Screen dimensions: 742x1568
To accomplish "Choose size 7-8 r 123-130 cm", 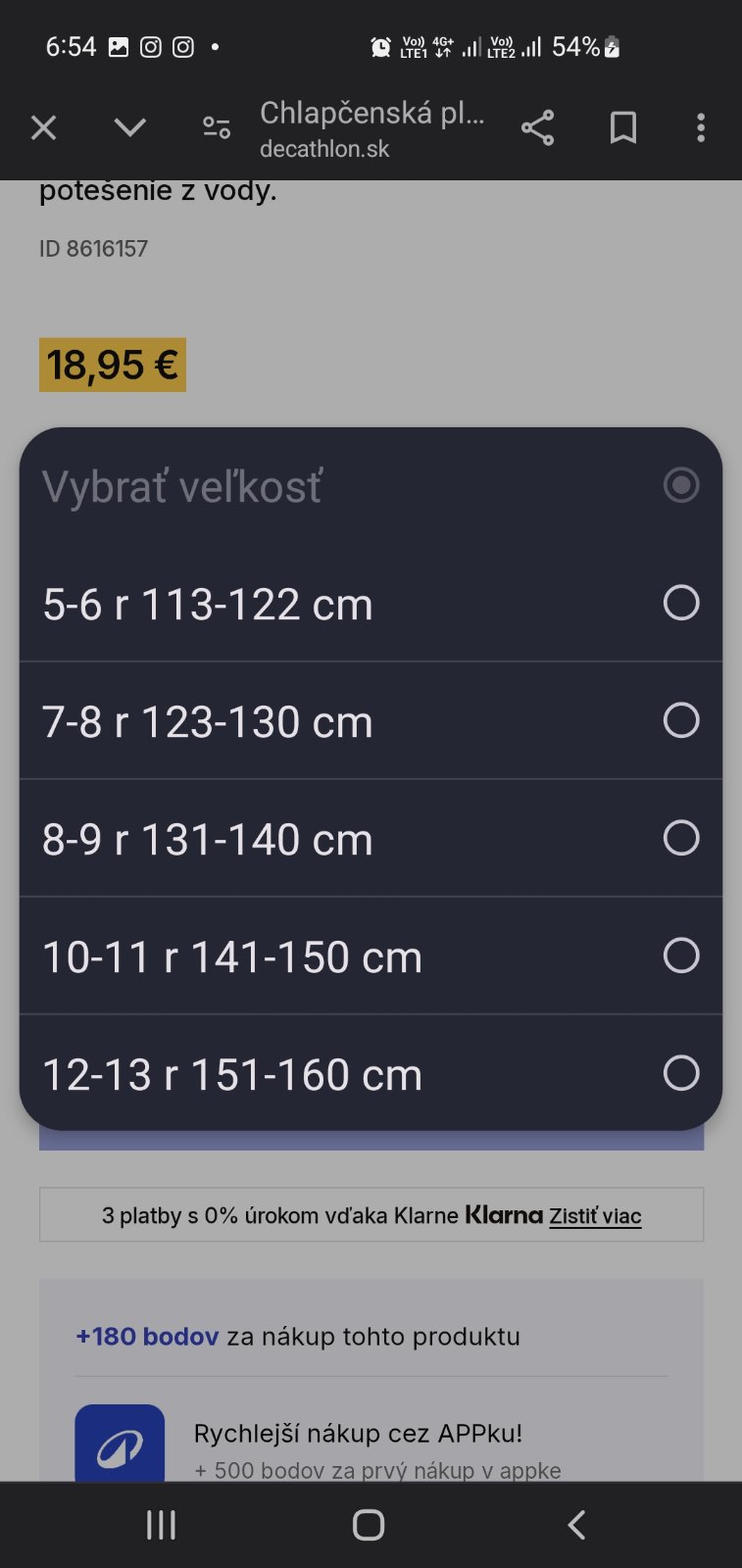I will (371, 721).
